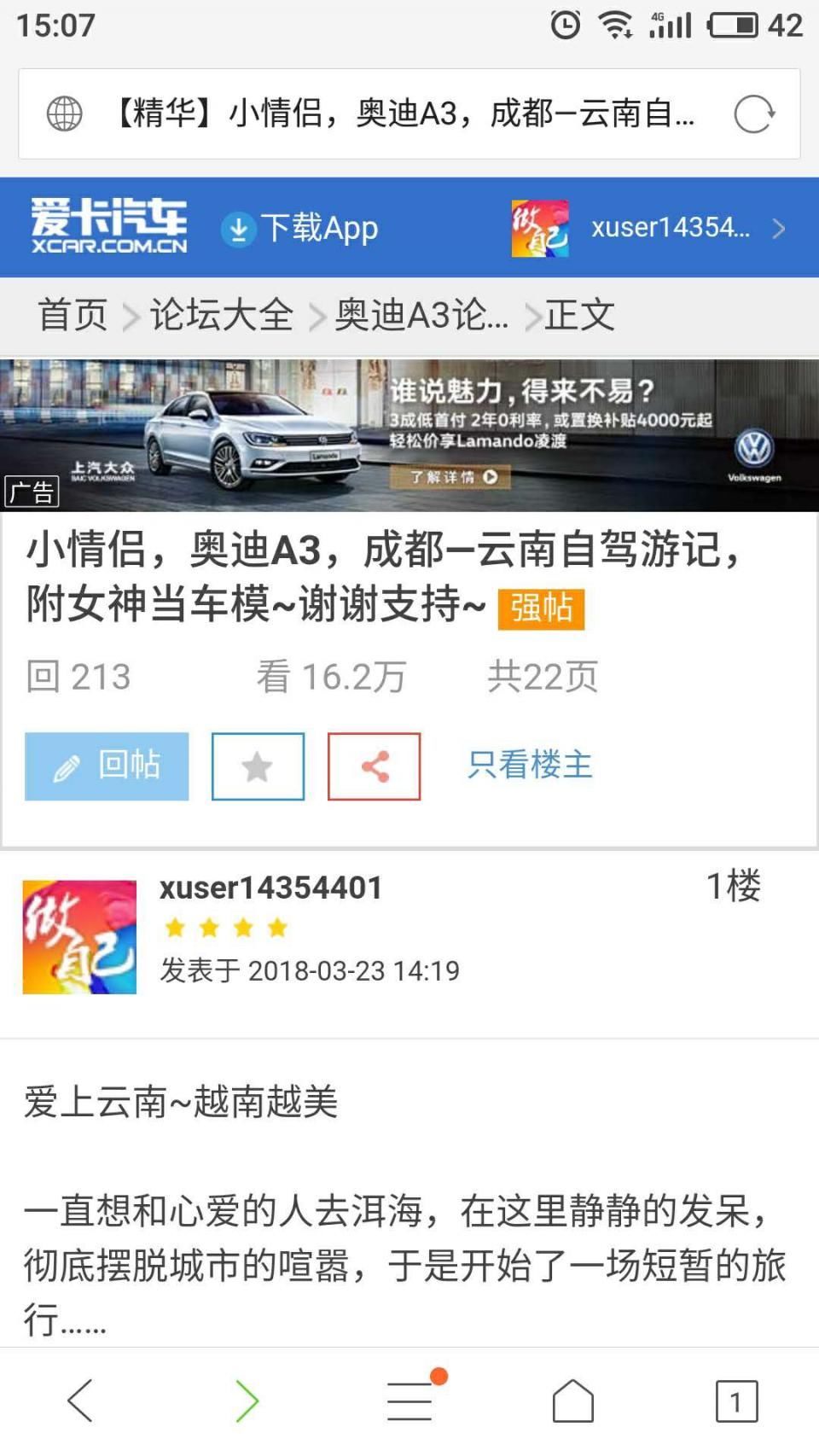Tap the browser address bar
Screen dimensions: 819x1456
401,114
